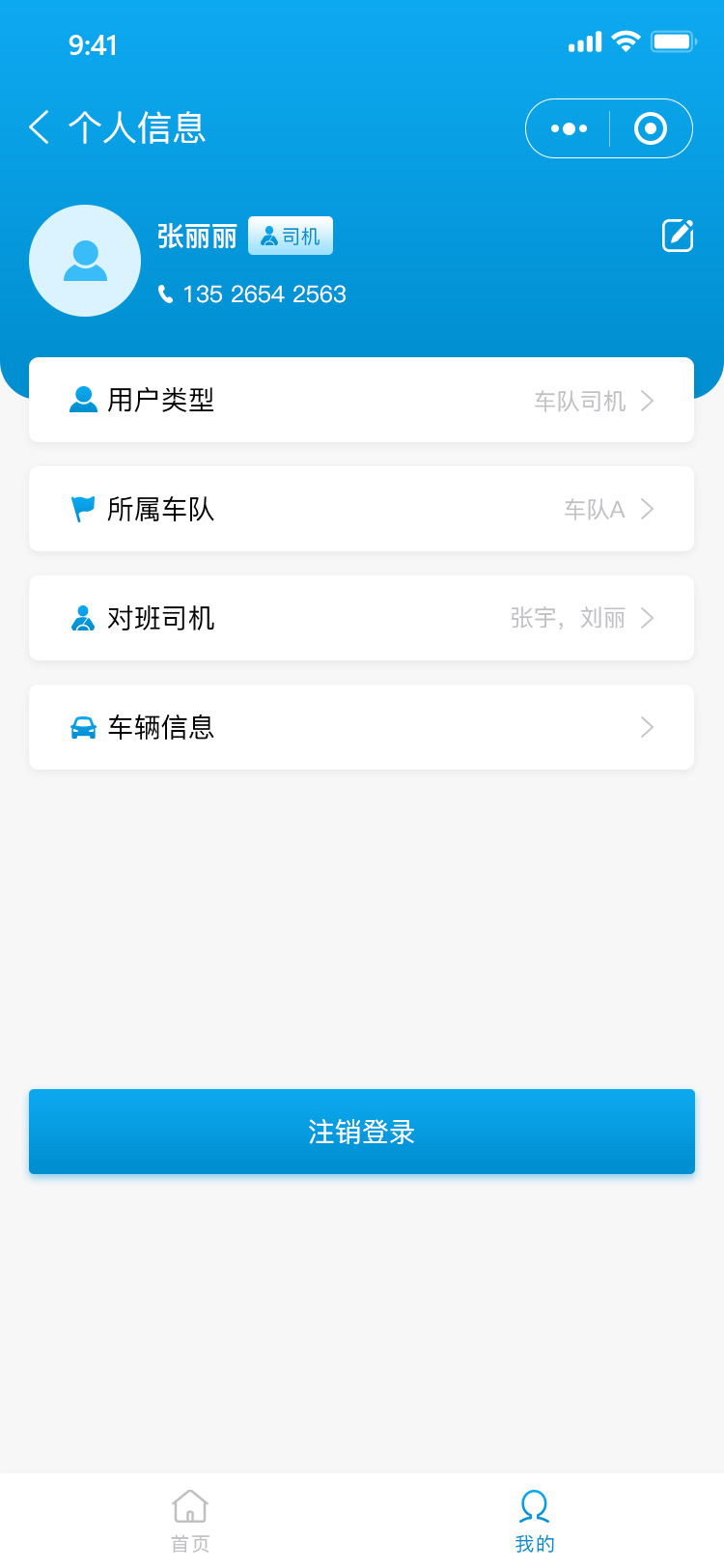The image size is (724, 1568).
Task: Go back from 个人信息 page
Action: pyautogui.click(x=39, y=127)
